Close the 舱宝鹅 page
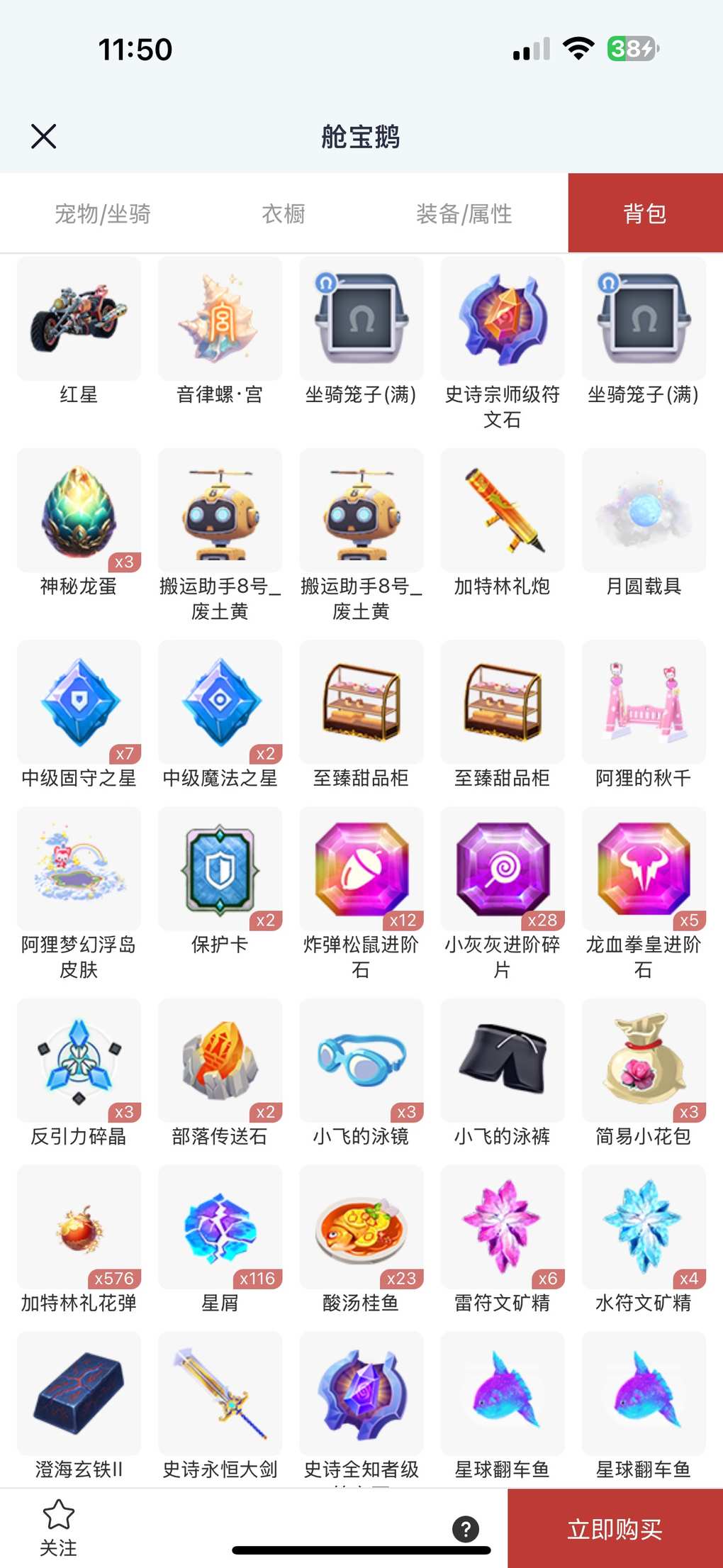The height and width of the screenshot is (1568, 723). click(x=44, y=136)
